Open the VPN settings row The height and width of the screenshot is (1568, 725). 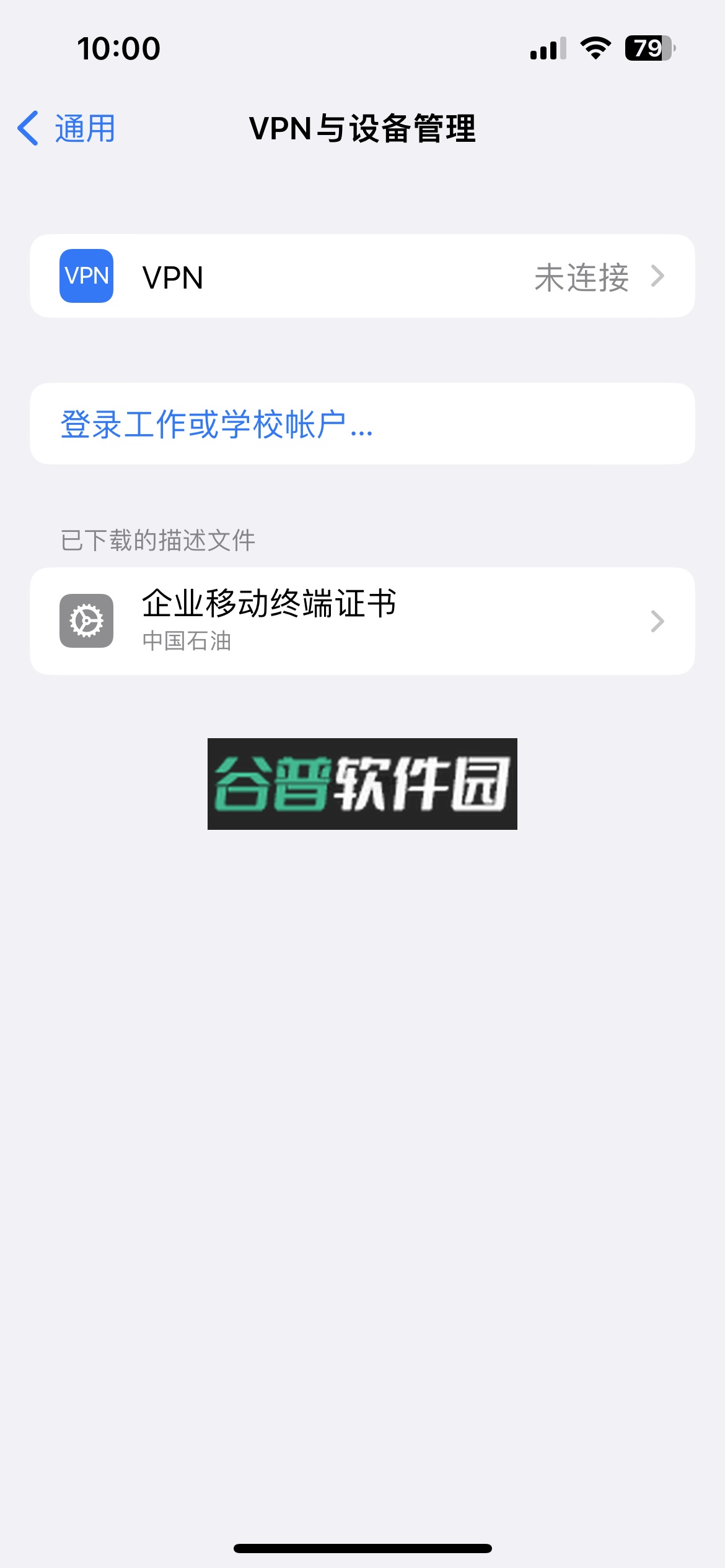(362, 276)
